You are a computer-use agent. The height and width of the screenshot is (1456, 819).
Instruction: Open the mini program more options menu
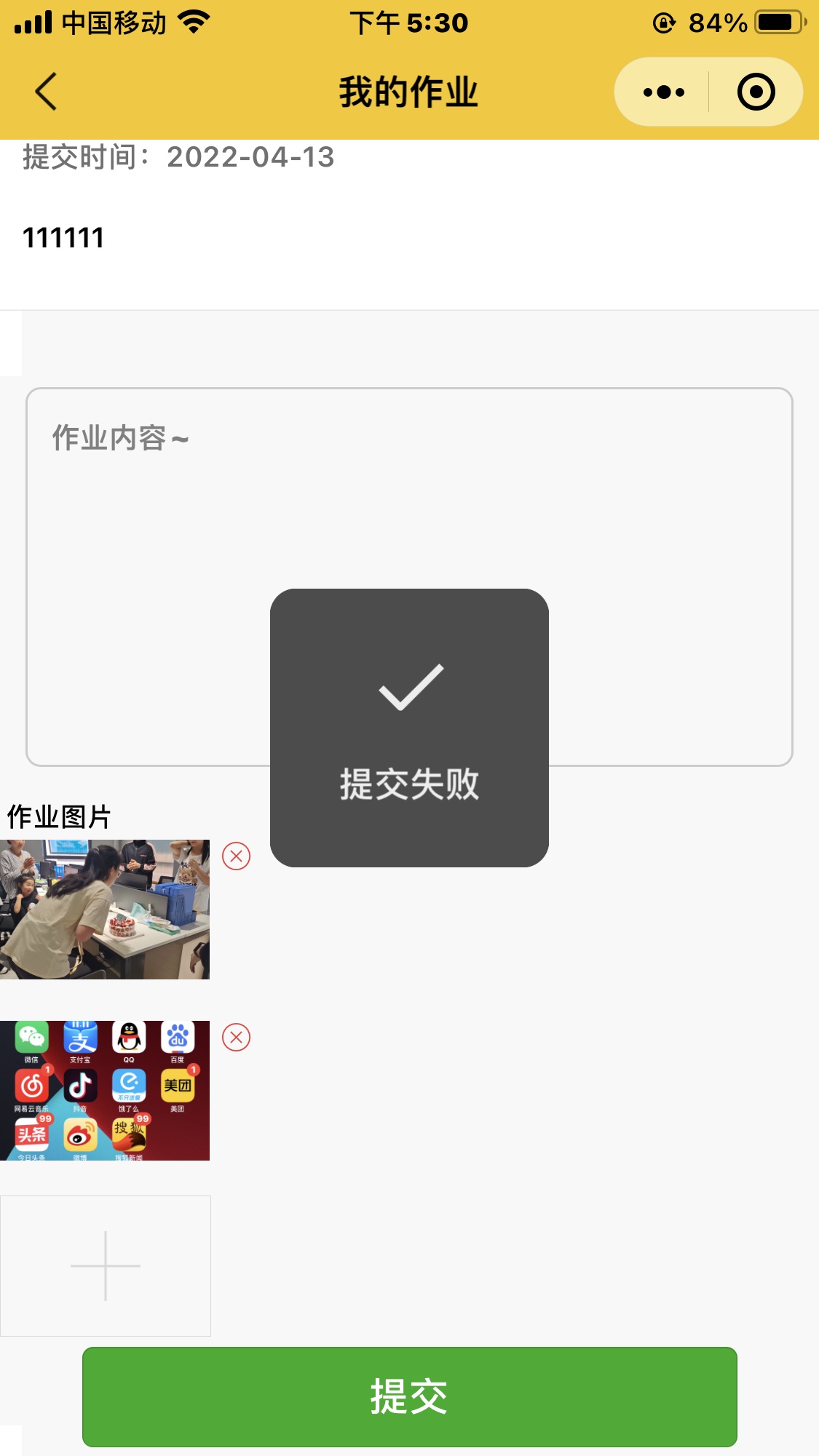(x=663, y=92)
